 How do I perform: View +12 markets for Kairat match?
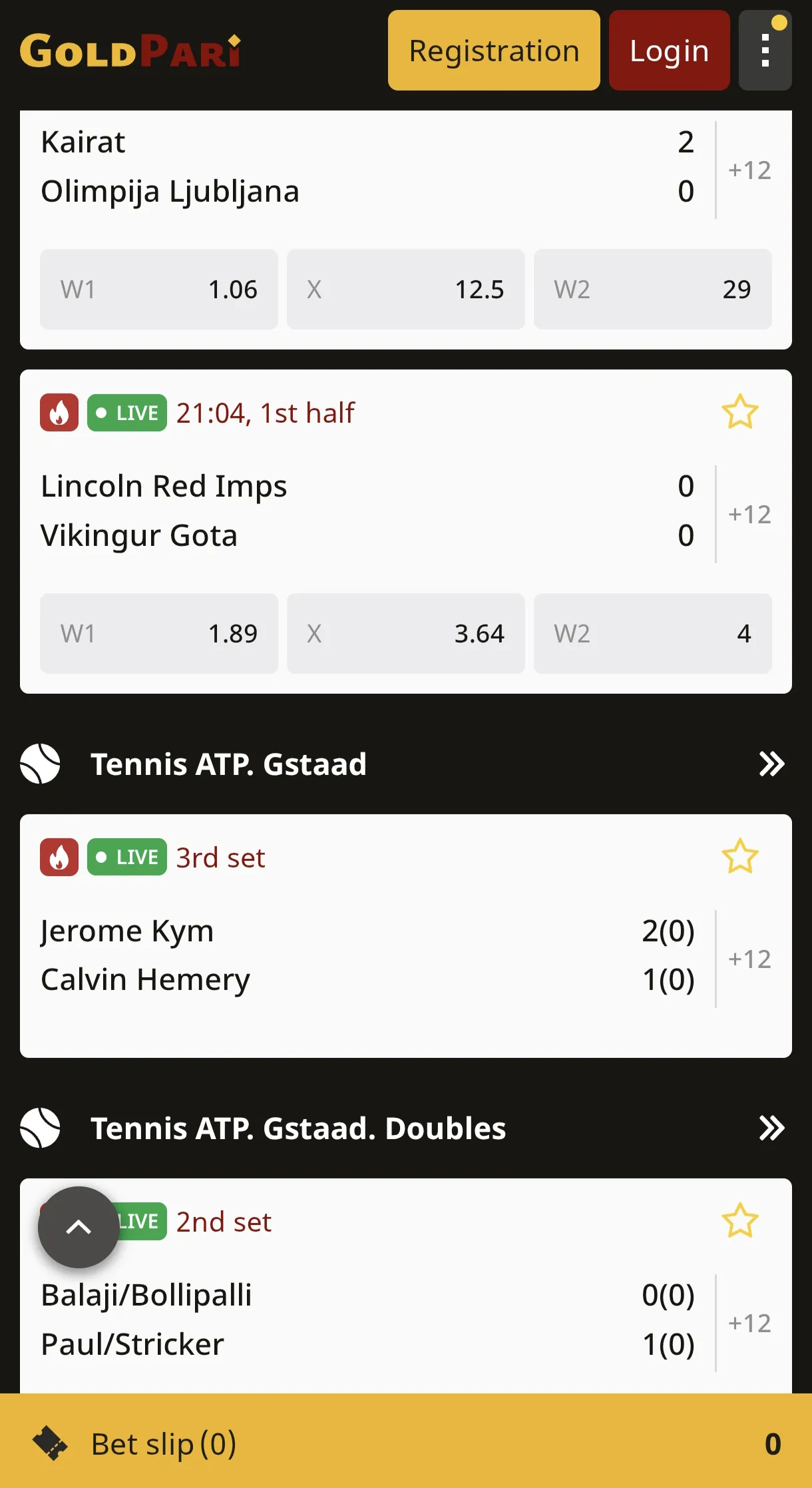click(749, 170)
